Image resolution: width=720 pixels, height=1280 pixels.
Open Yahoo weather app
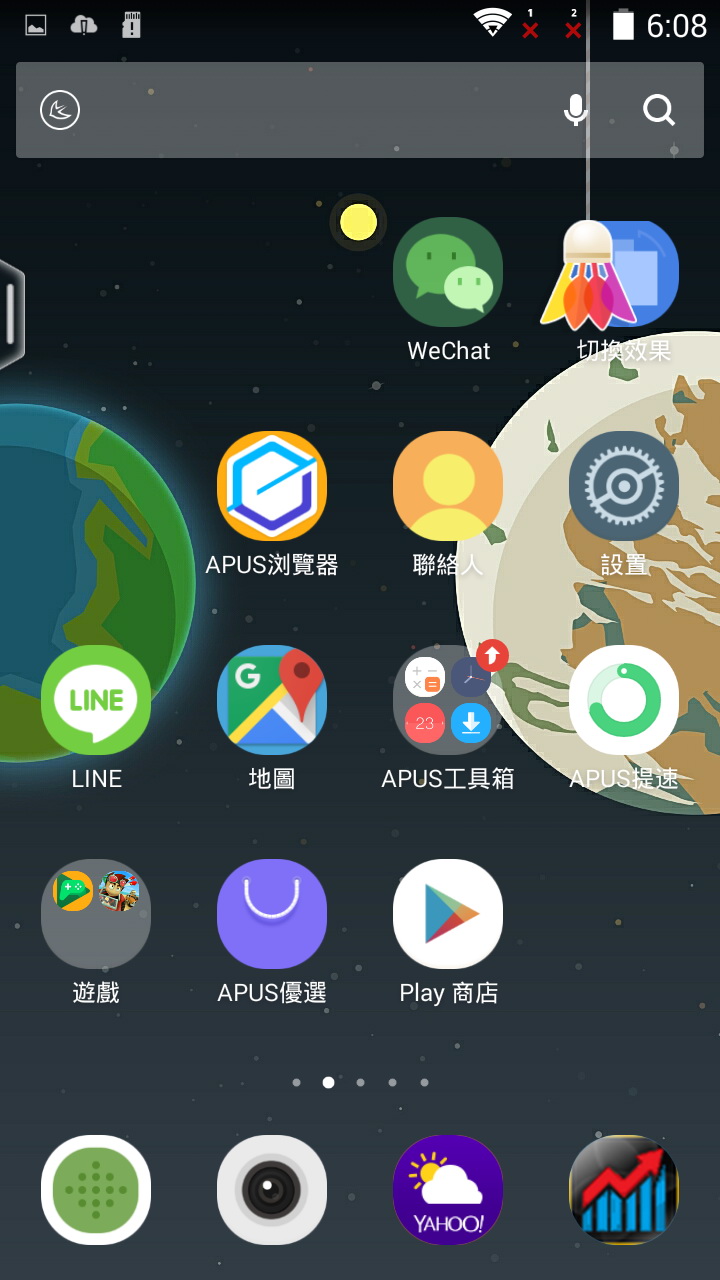(x=448, y=1190)
